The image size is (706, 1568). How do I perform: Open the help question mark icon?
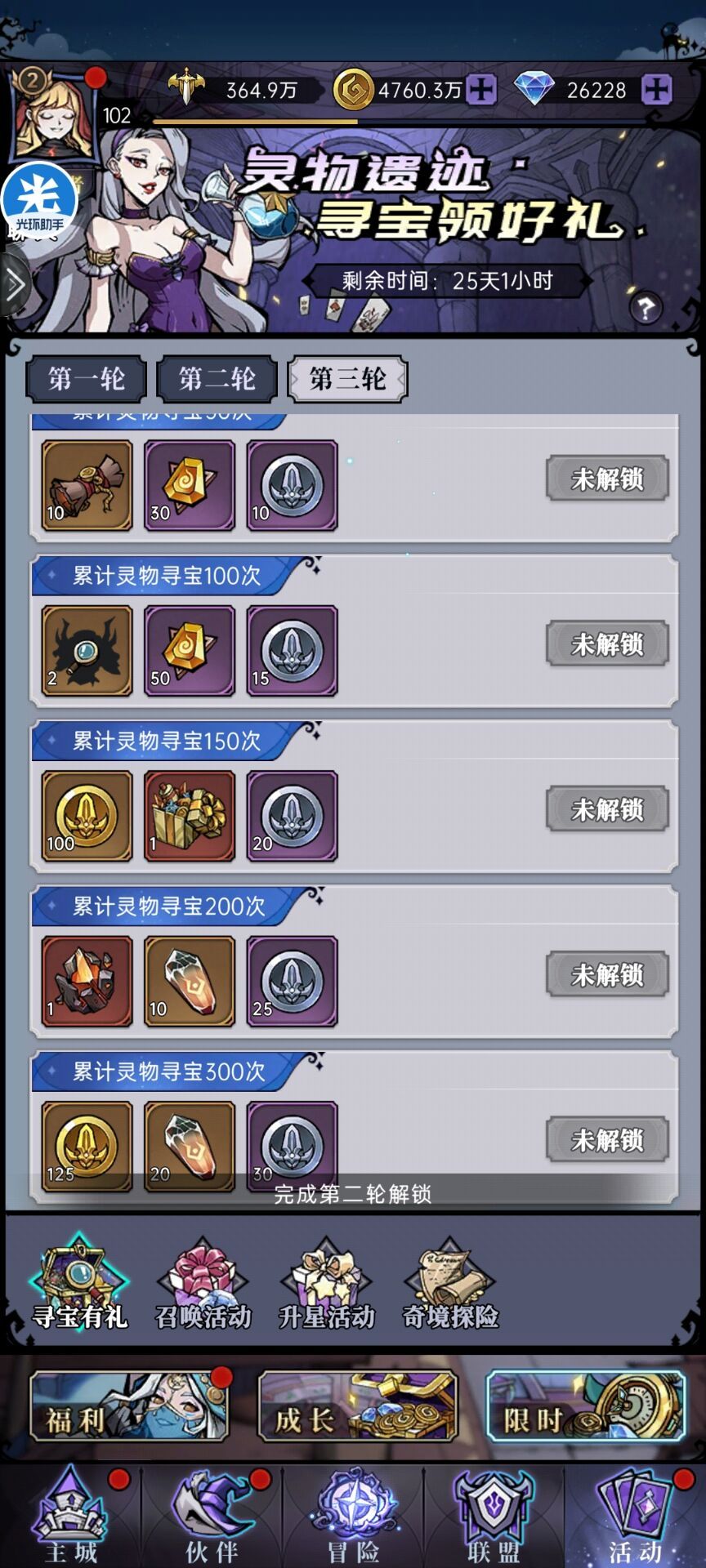tap(645, 309)
